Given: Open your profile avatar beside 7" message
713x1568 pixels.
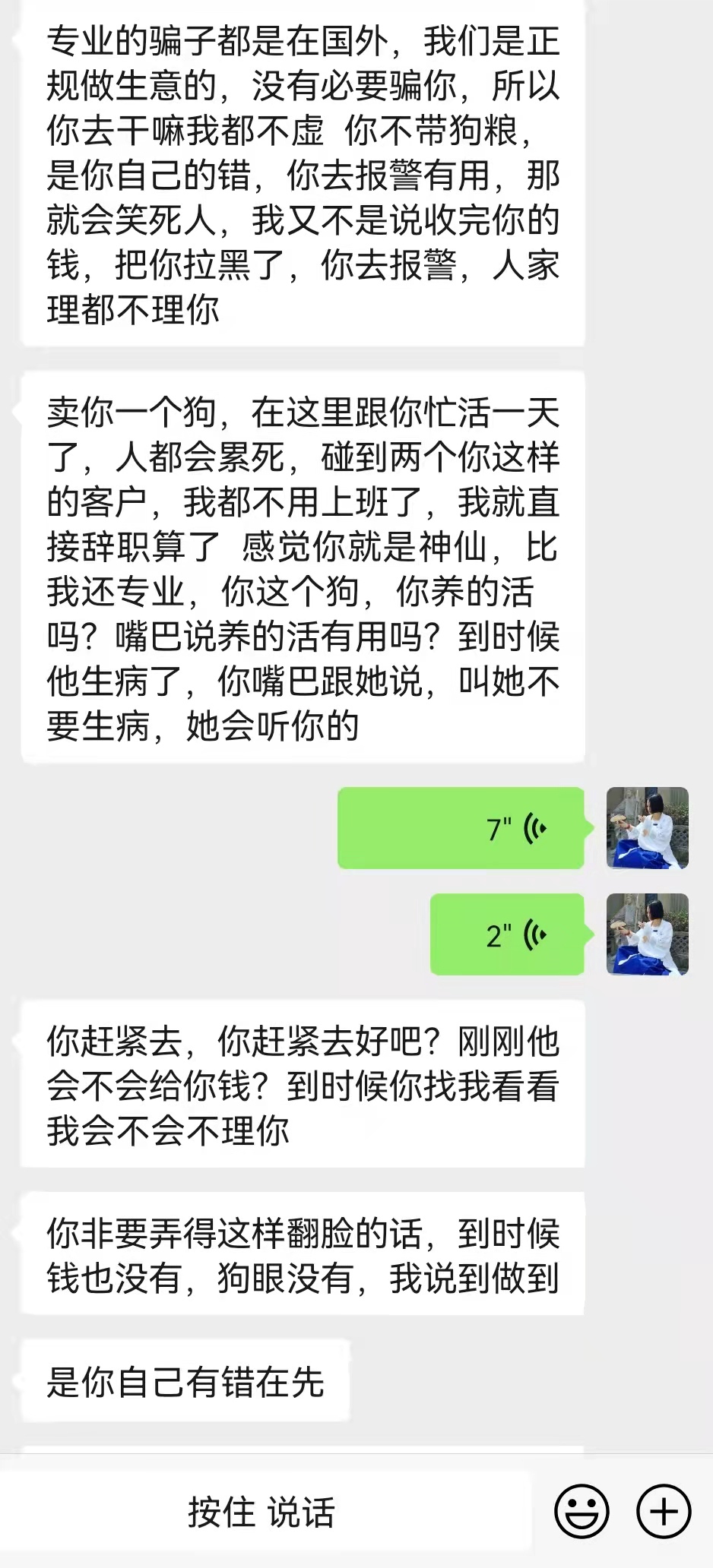Looking at the screenshot, I should pos(648,828).
